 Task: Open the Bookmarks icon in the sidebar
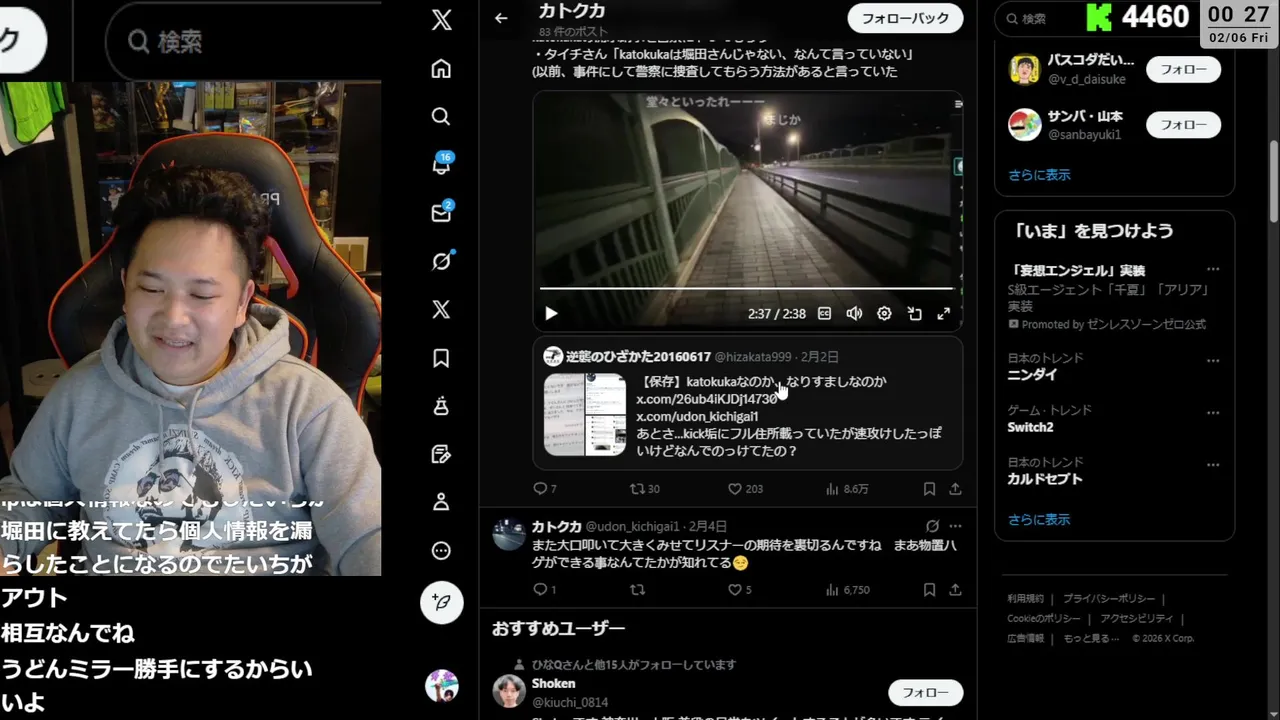[x=441, y=358]
